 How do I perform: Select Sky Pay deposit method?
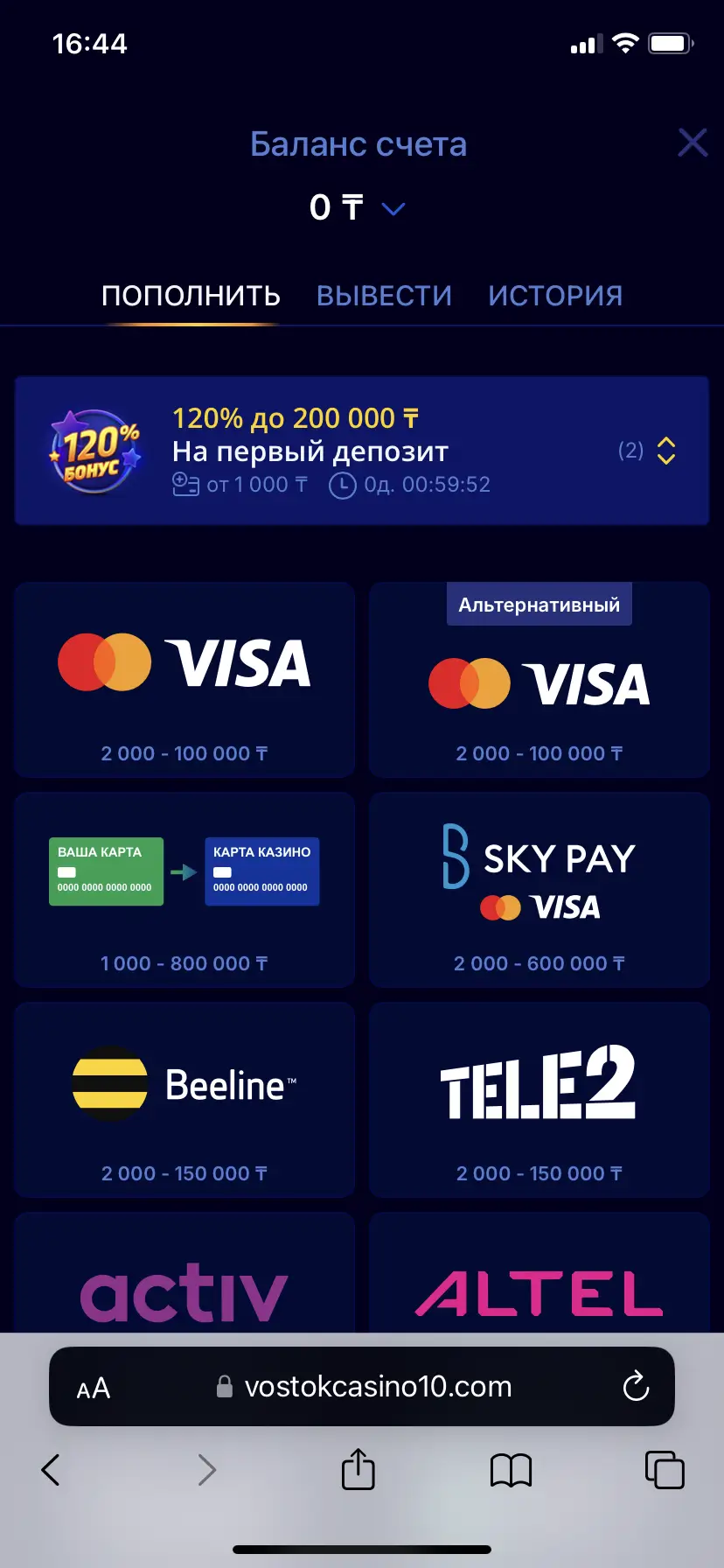[539, 890]
